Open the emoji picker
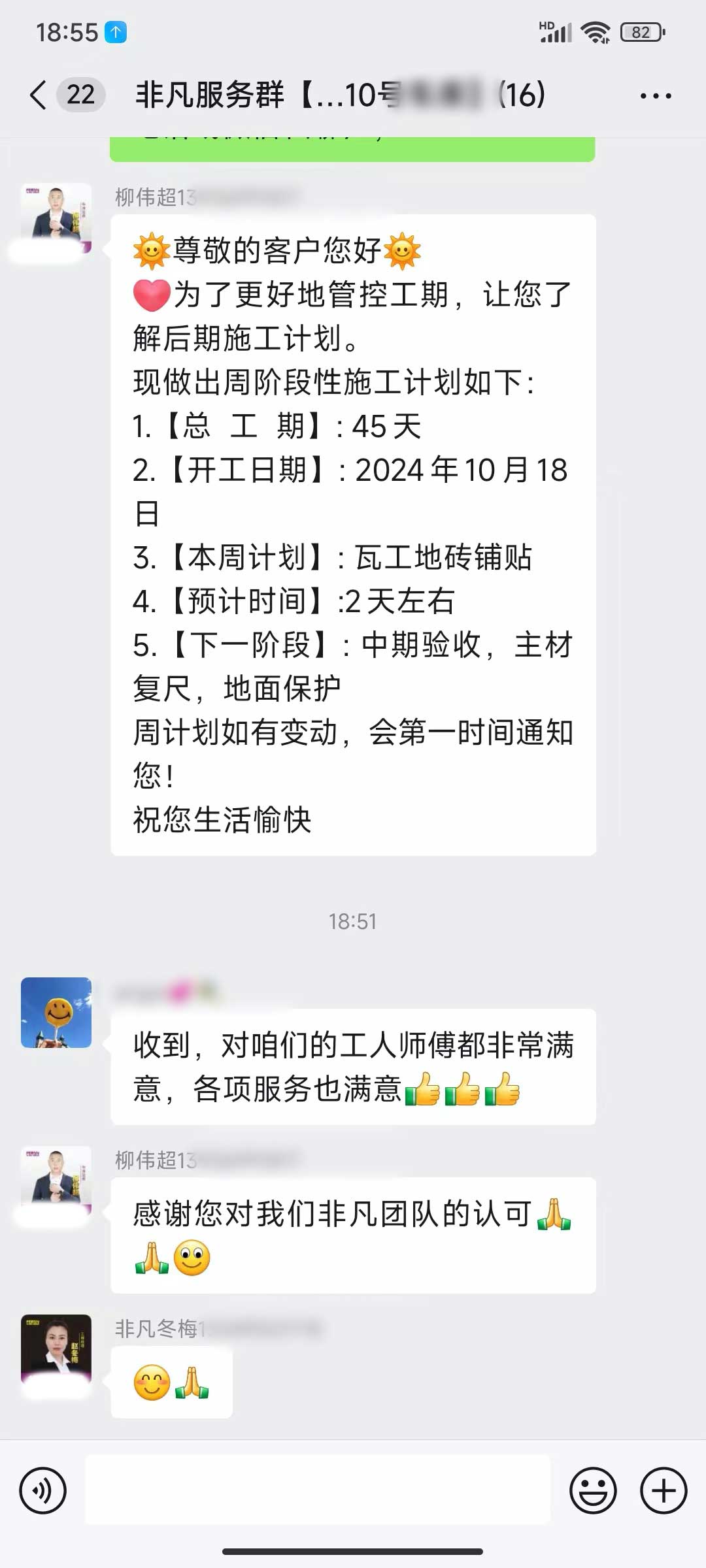This screenshot has width=706, height=1568. click(x=593, y=1491)
